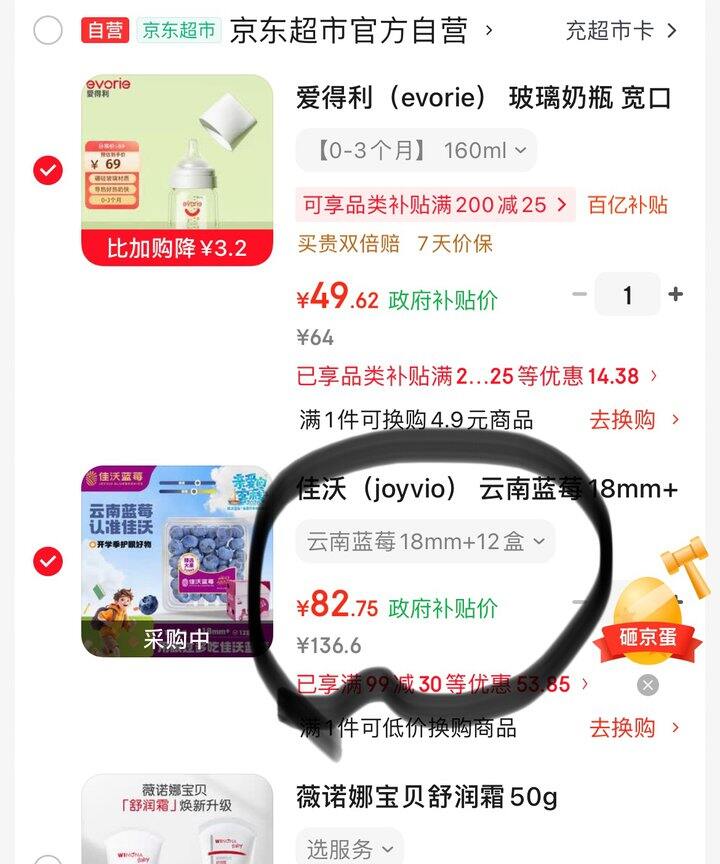View 可享品类补贴满200减25 offer

[x=435, y=205]
